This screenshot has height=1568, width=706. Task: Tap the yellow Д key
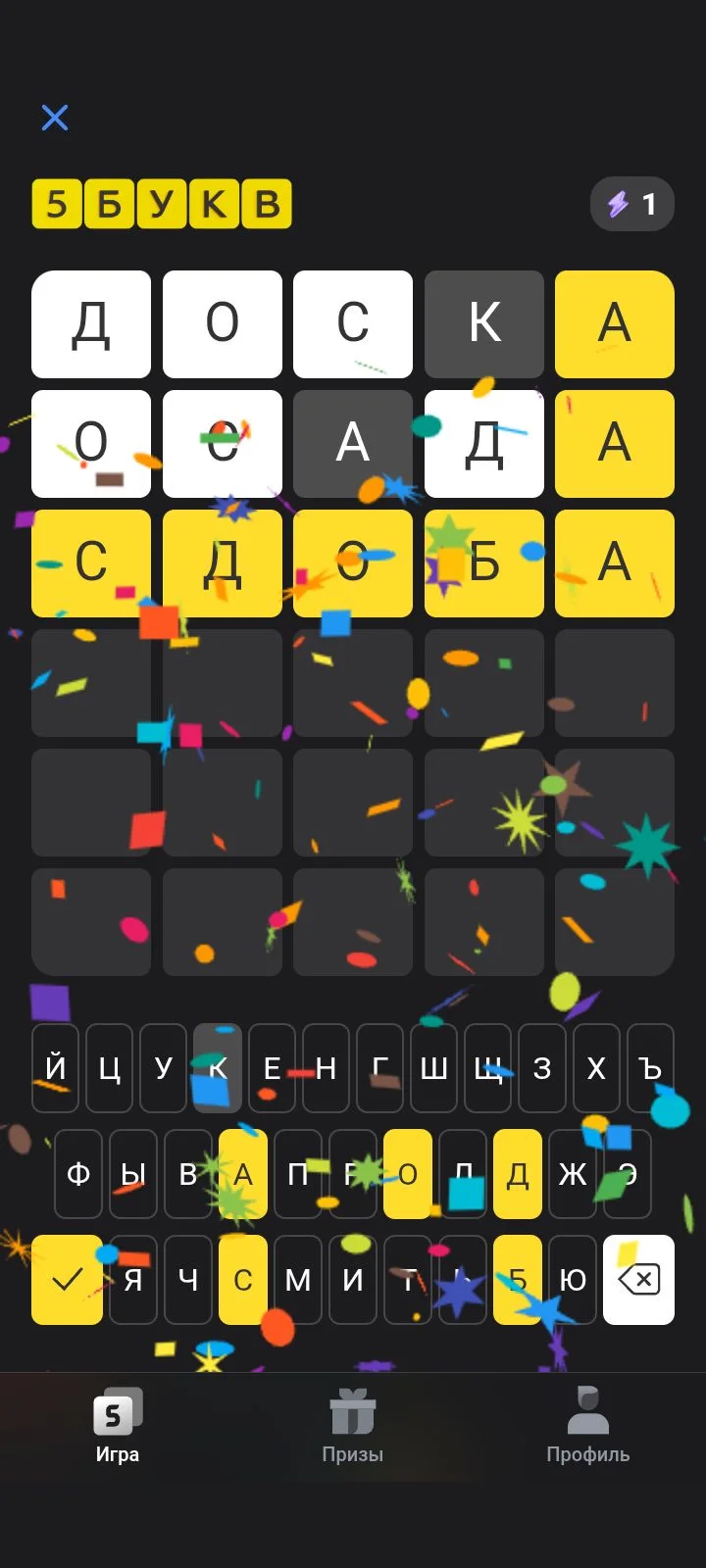coord(518,1174)
